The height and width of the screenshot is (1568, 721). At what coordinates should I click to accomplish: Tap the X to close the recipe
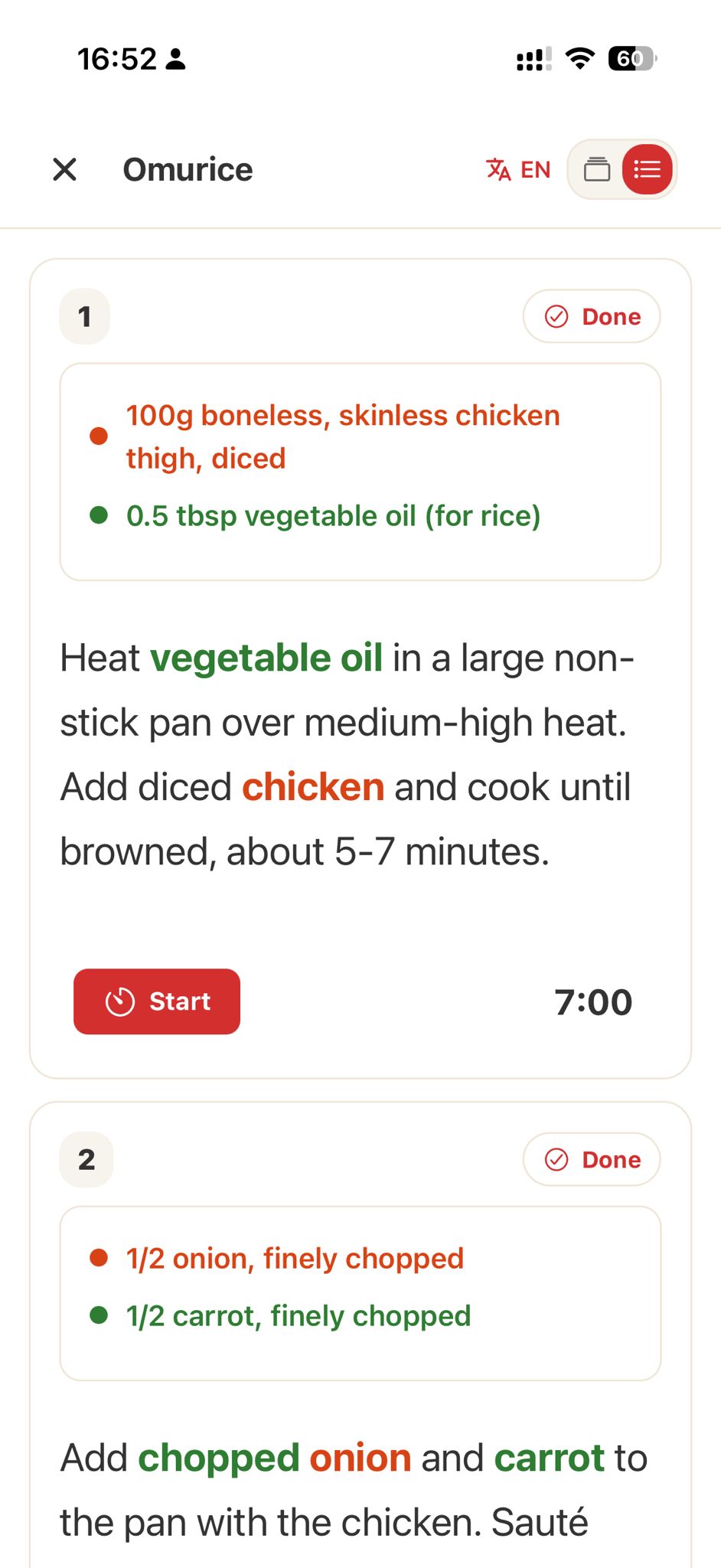pos(65,169)
